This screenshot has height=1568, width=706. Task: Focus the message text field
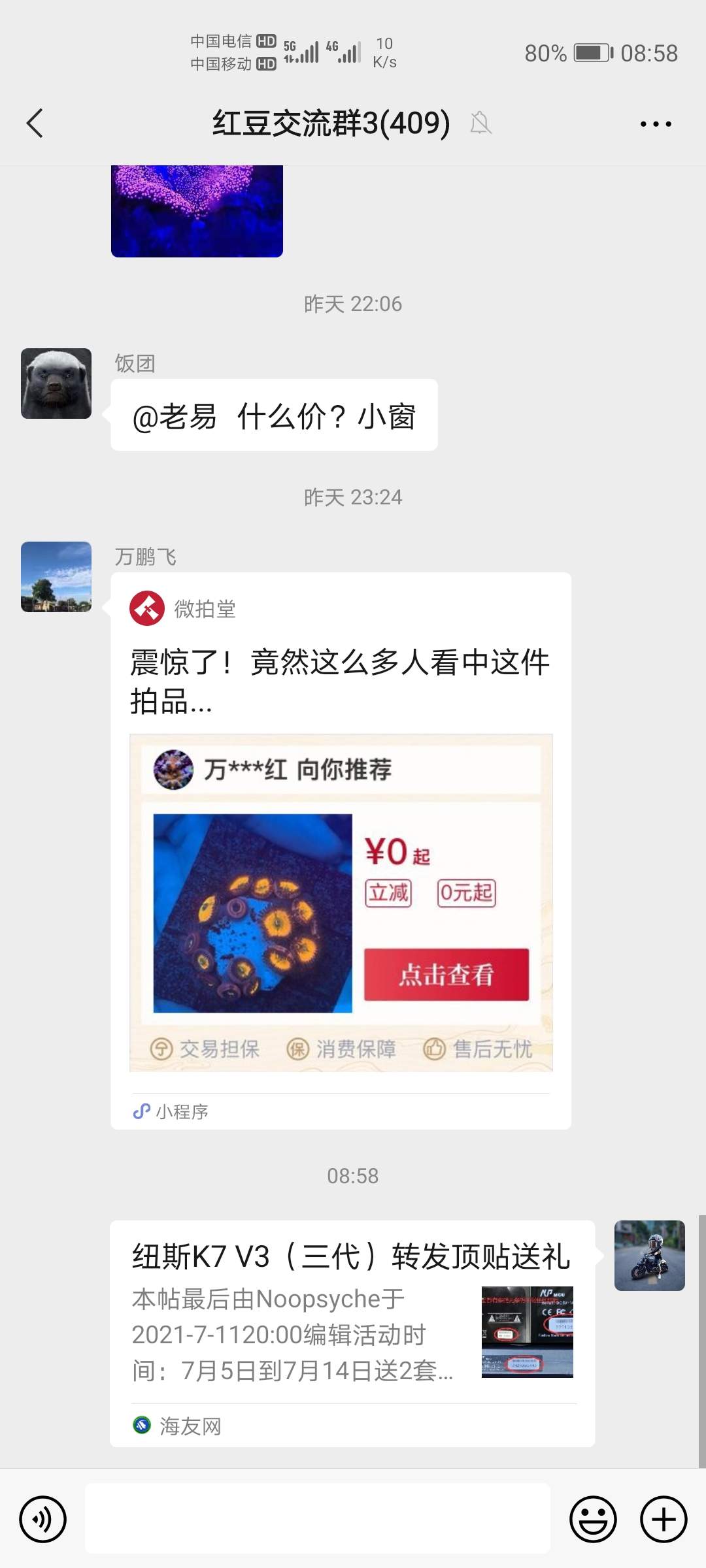(318, 1519)
